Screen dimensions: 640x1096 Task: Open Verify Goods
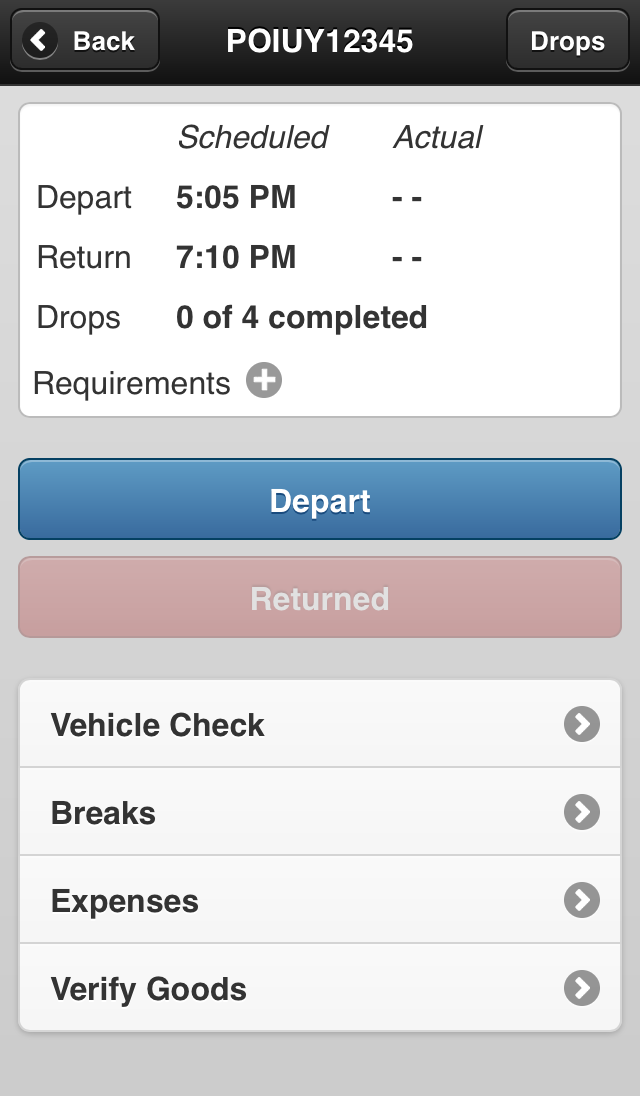click(x=320, y=988)
